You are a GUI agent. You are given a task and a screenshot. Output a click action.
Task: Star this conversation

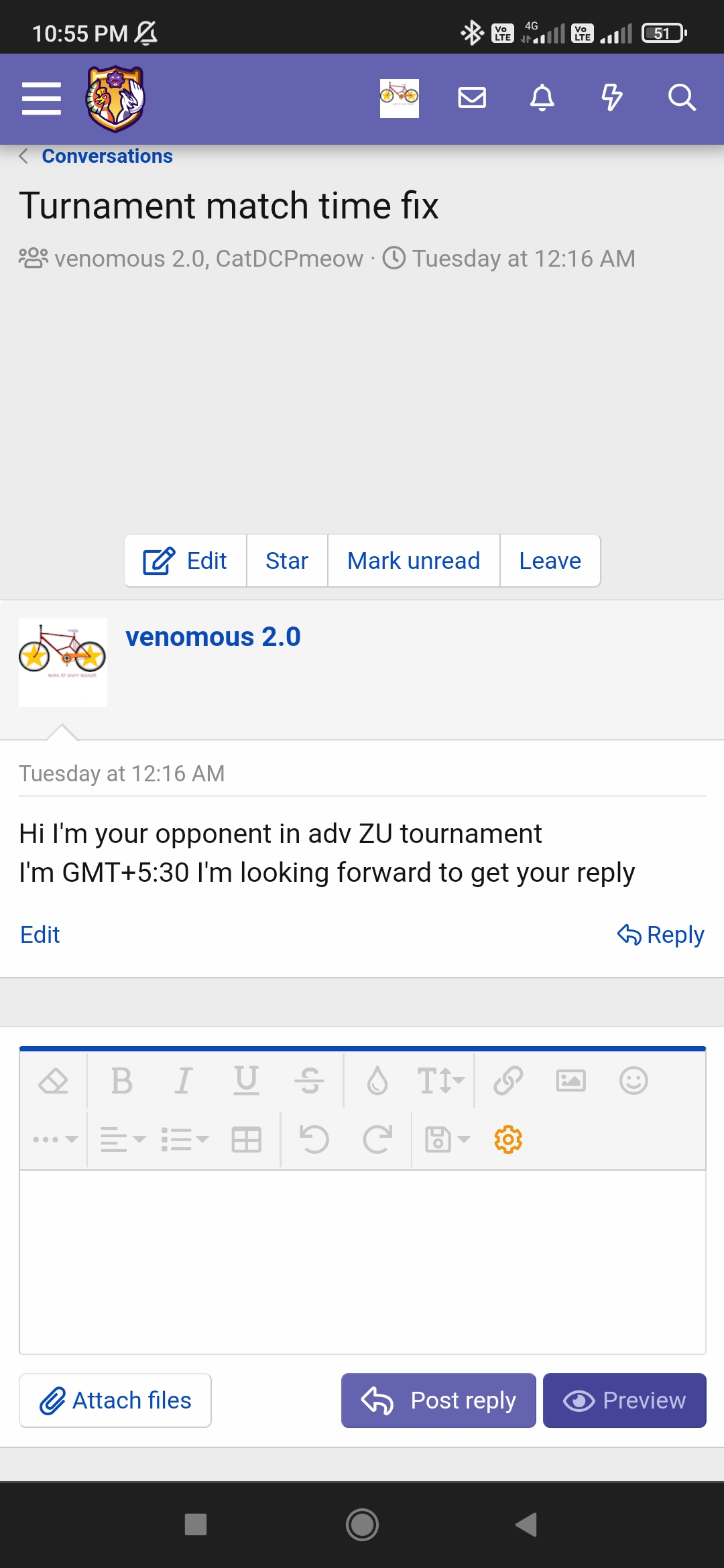pos(287,561)
